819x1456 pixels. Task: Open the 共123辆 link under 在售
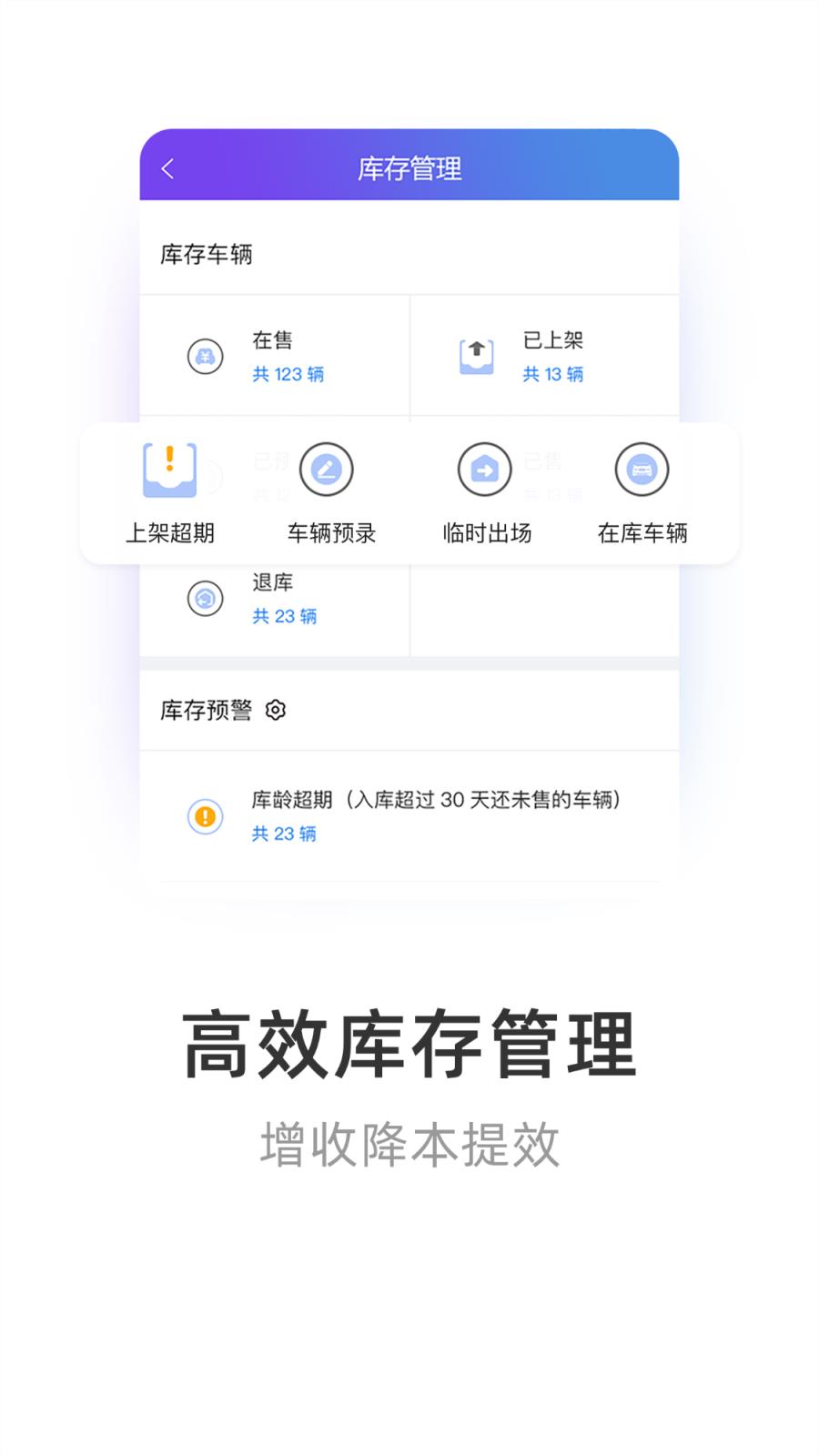289,375
